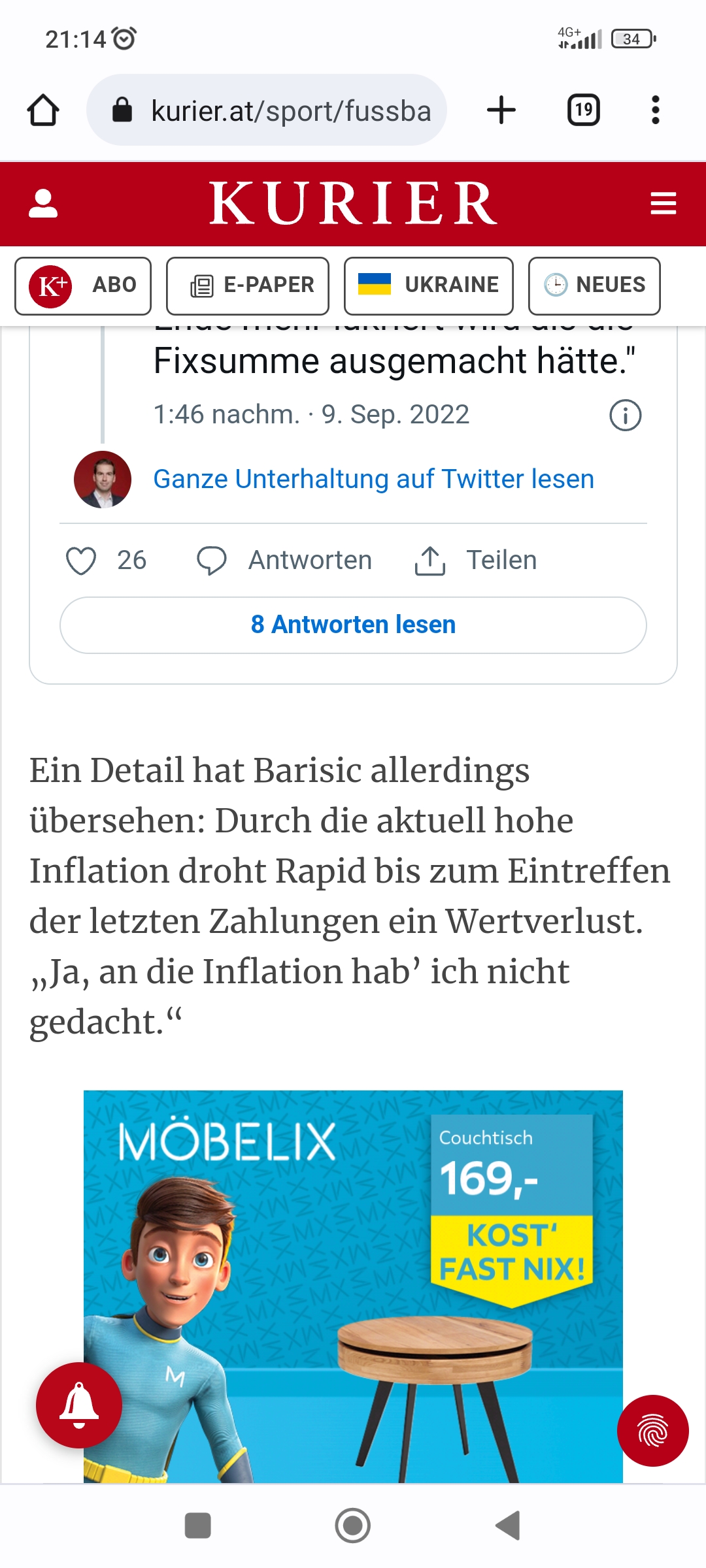Open the red fingerprint privacy button
The height and width of the screenshot is (1568, 706).
click(x=653, y=1431)
